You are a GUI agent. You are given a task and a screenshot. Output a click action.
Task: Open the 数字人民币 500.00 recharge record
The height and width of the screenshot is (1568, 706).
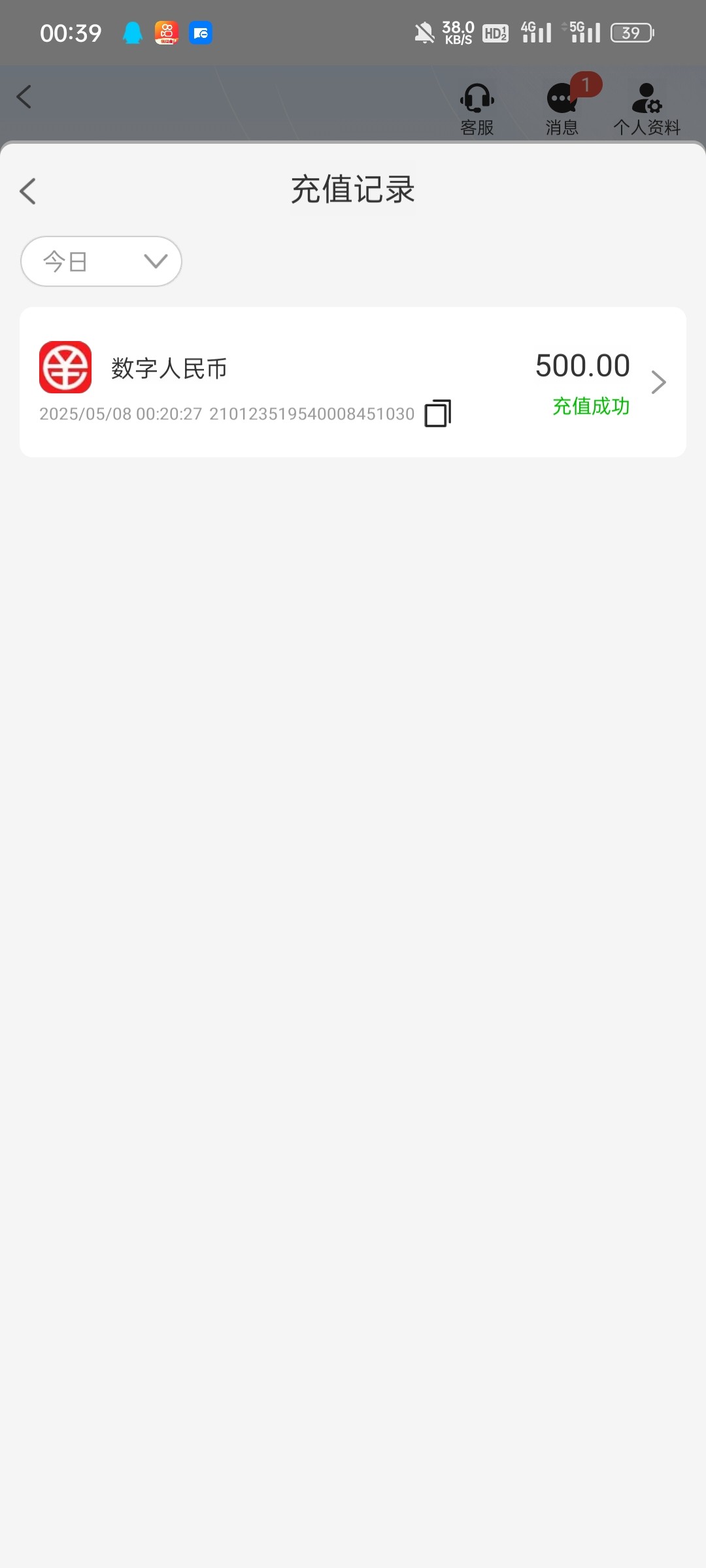pyautogui.click(x=353, y=382)
